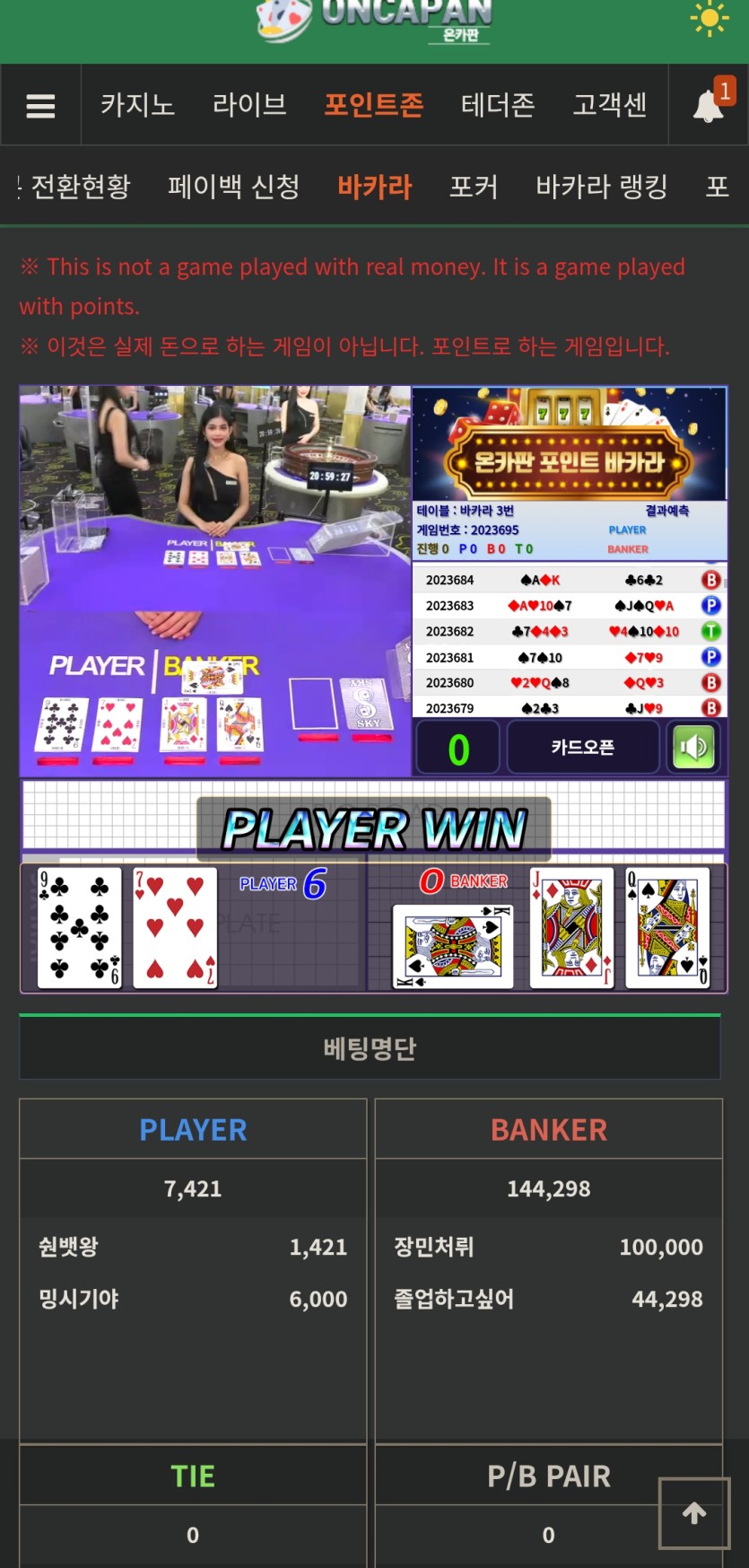Open the hamburger menu
Screen dimensions: 749x1568
(40, 106)
